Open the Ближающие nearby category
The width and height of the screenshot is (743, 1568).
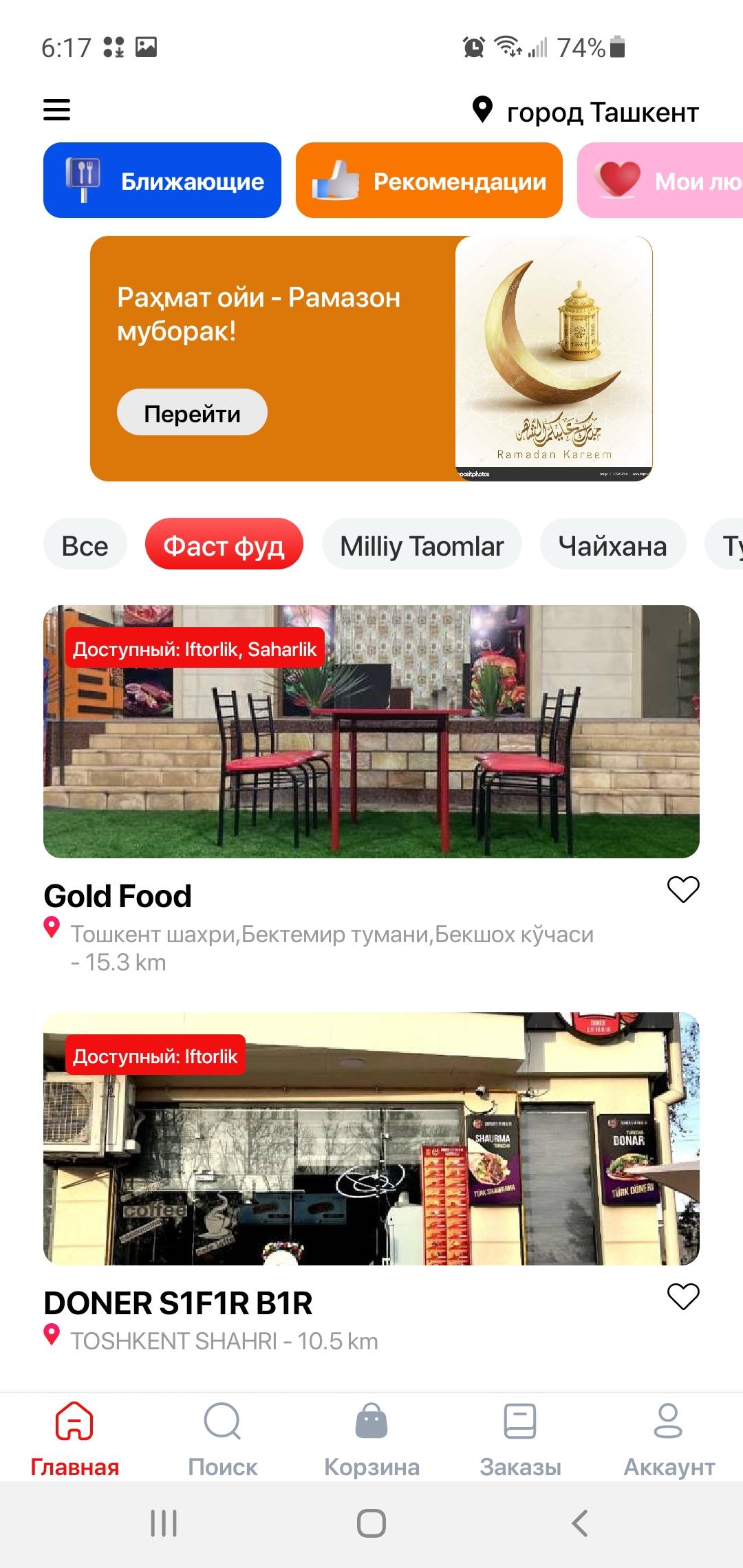click(x=162, y=180)
